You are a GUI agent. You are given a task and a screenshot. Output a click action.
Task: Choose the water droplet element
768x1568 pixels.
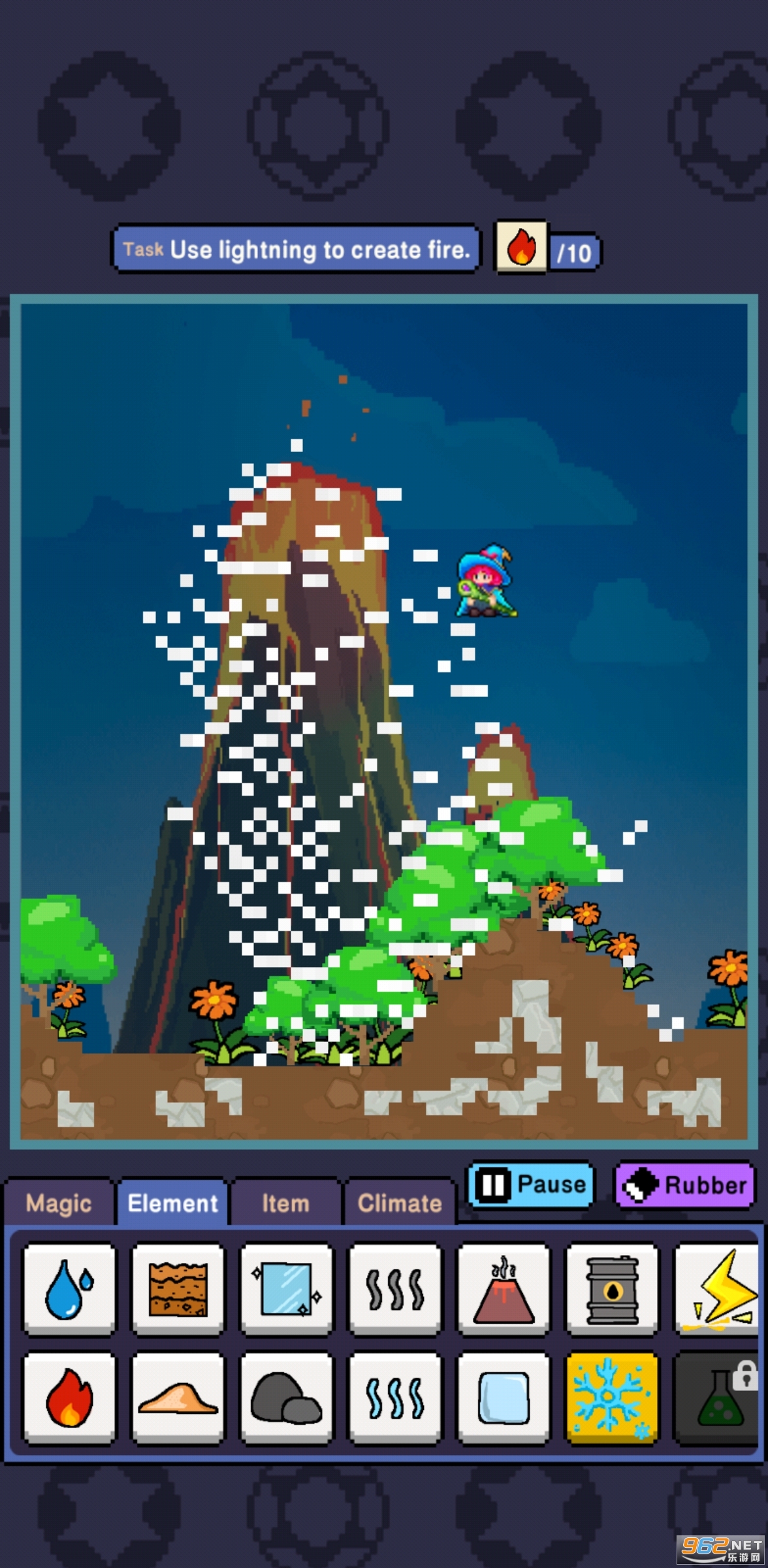pyautogui.click(x=69, y=1289)
